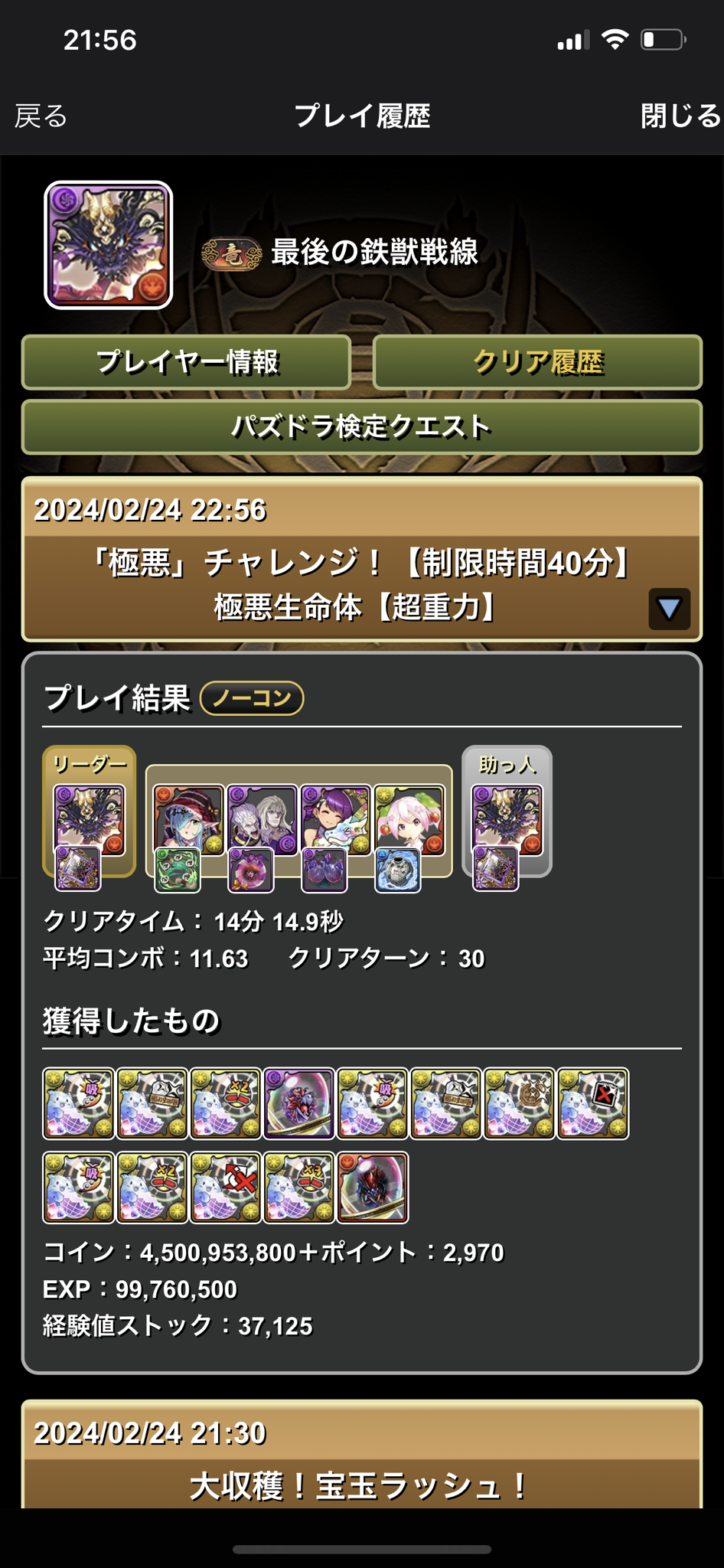
Task: Close the screen with 閉じる
Action: point(680,116)
